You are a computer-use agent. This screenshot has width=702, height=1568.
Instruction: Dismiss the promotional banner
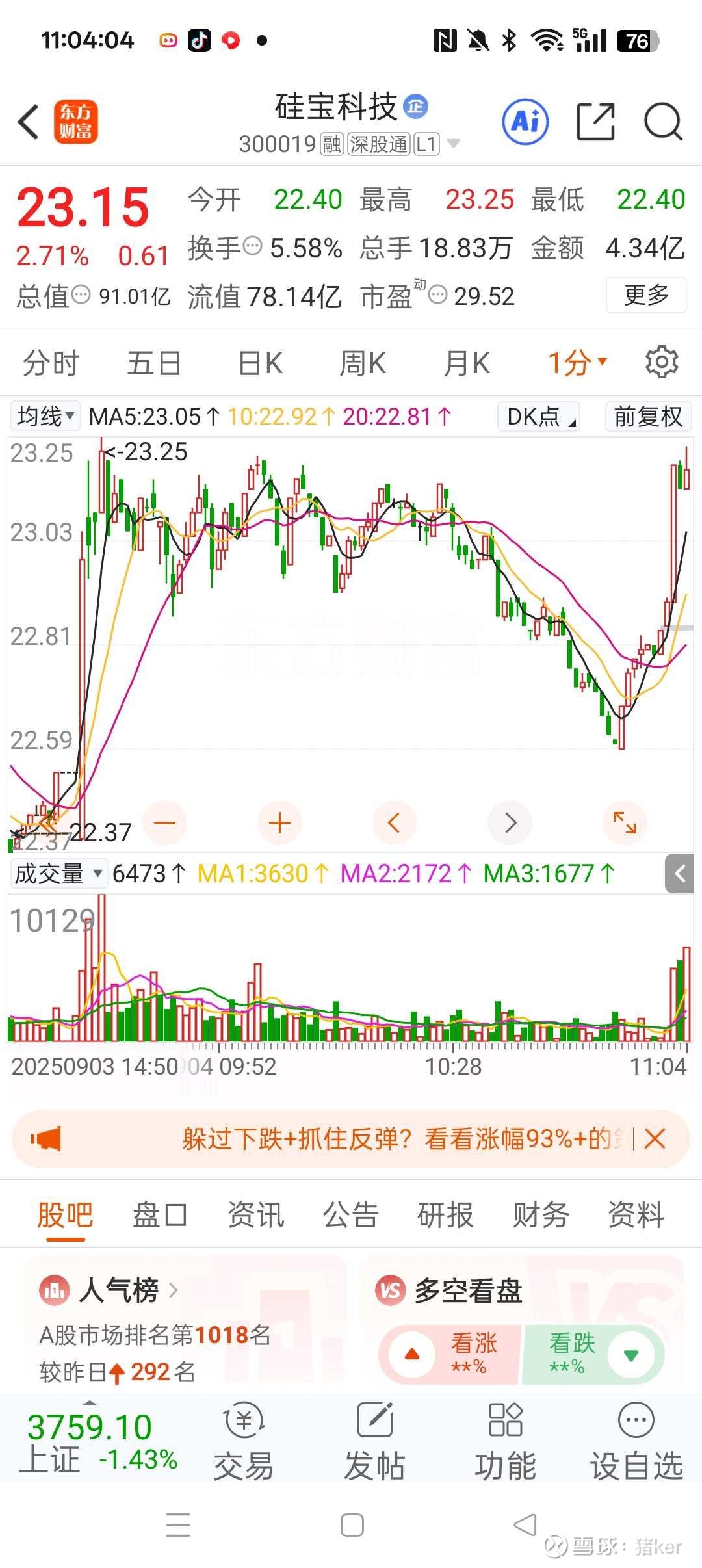click(655, 1139)
